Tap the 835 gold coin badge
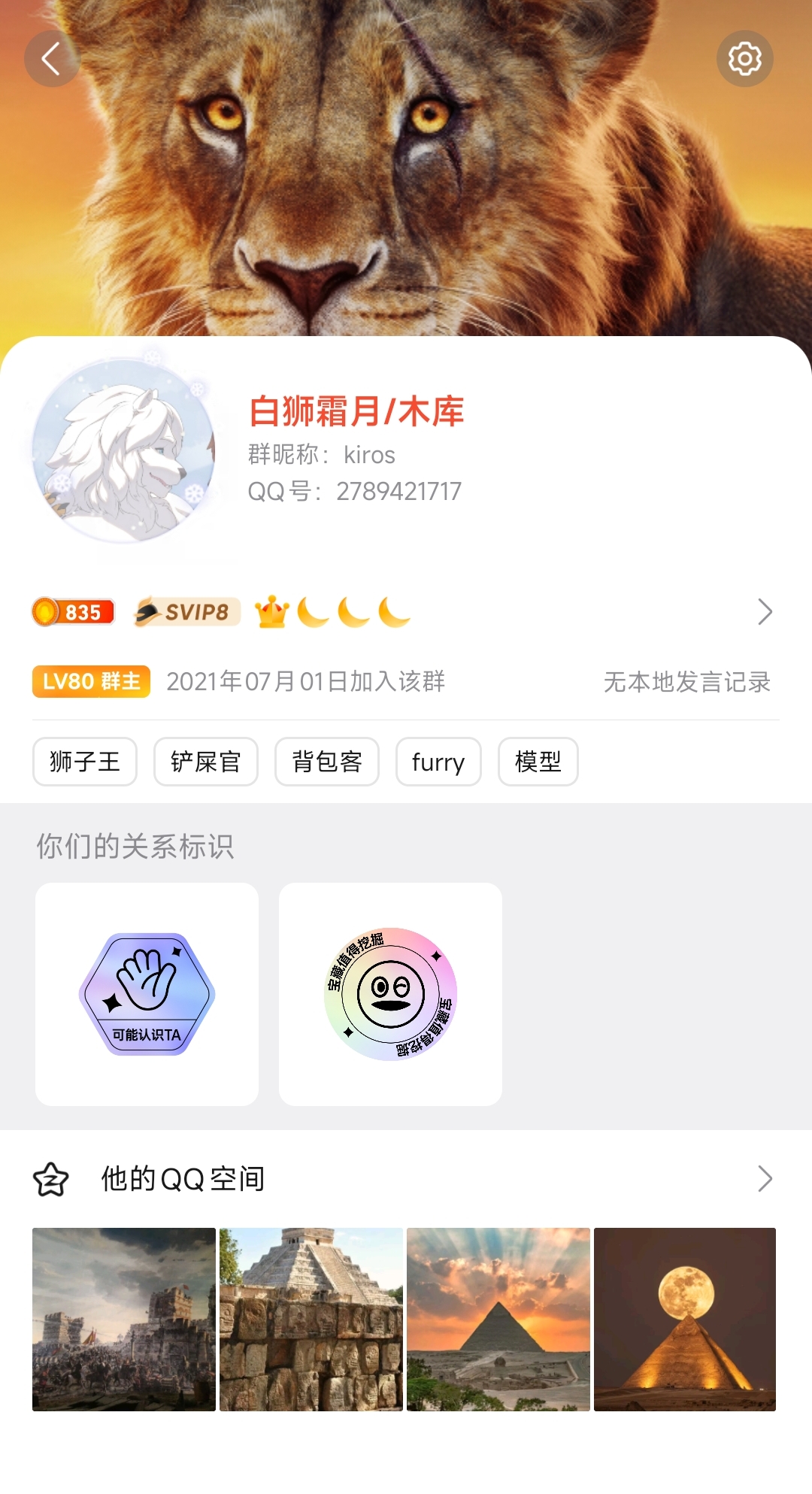The width and height of the screenshot is (812, 1494). (73, 612)
